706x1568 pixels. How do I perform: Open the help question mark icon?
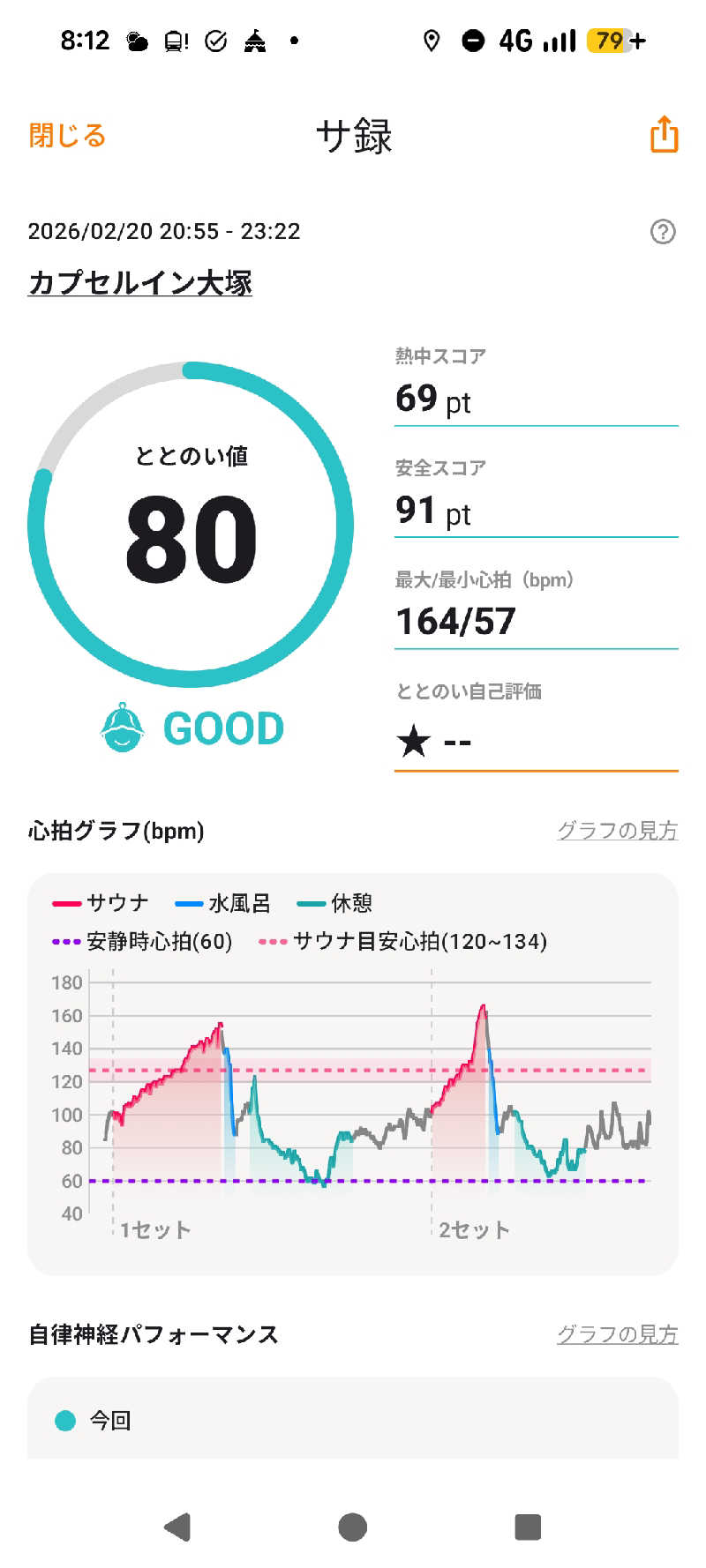pyautogui.click(x=663, y=232)
